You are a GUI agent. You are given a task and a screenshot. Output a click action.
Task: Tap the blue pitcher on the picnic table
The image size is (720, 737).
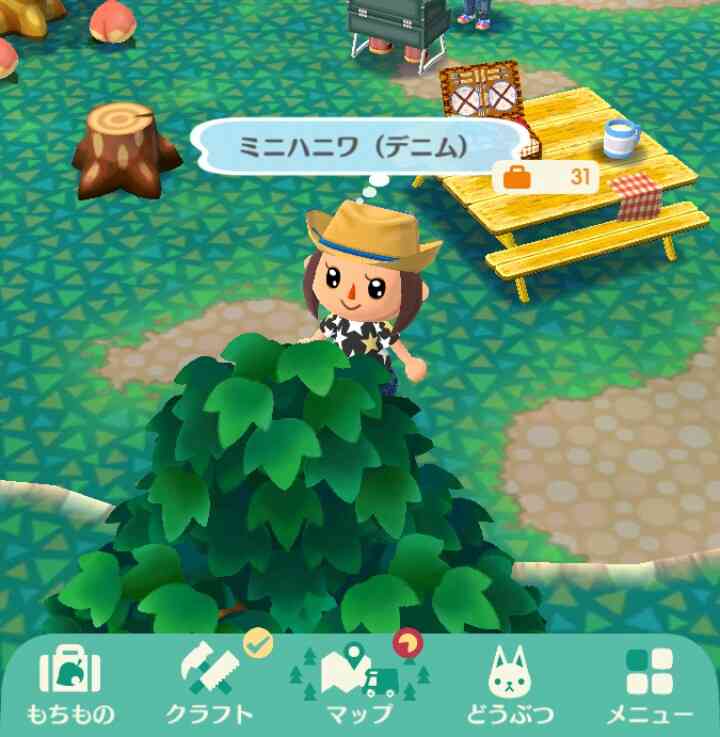[620, 140]
